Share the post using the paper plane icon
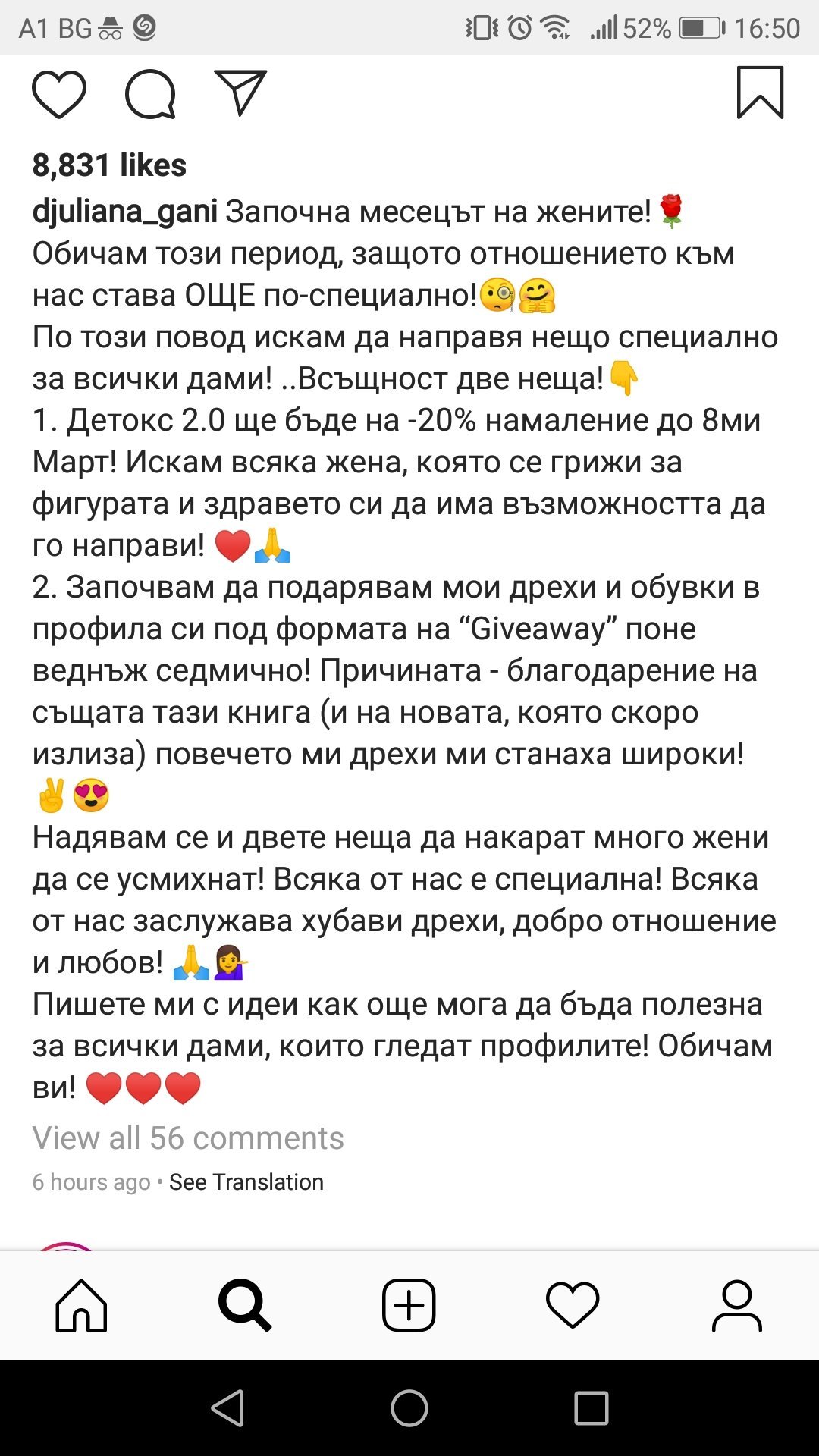The image size is (819, 1456). point(240,93)
